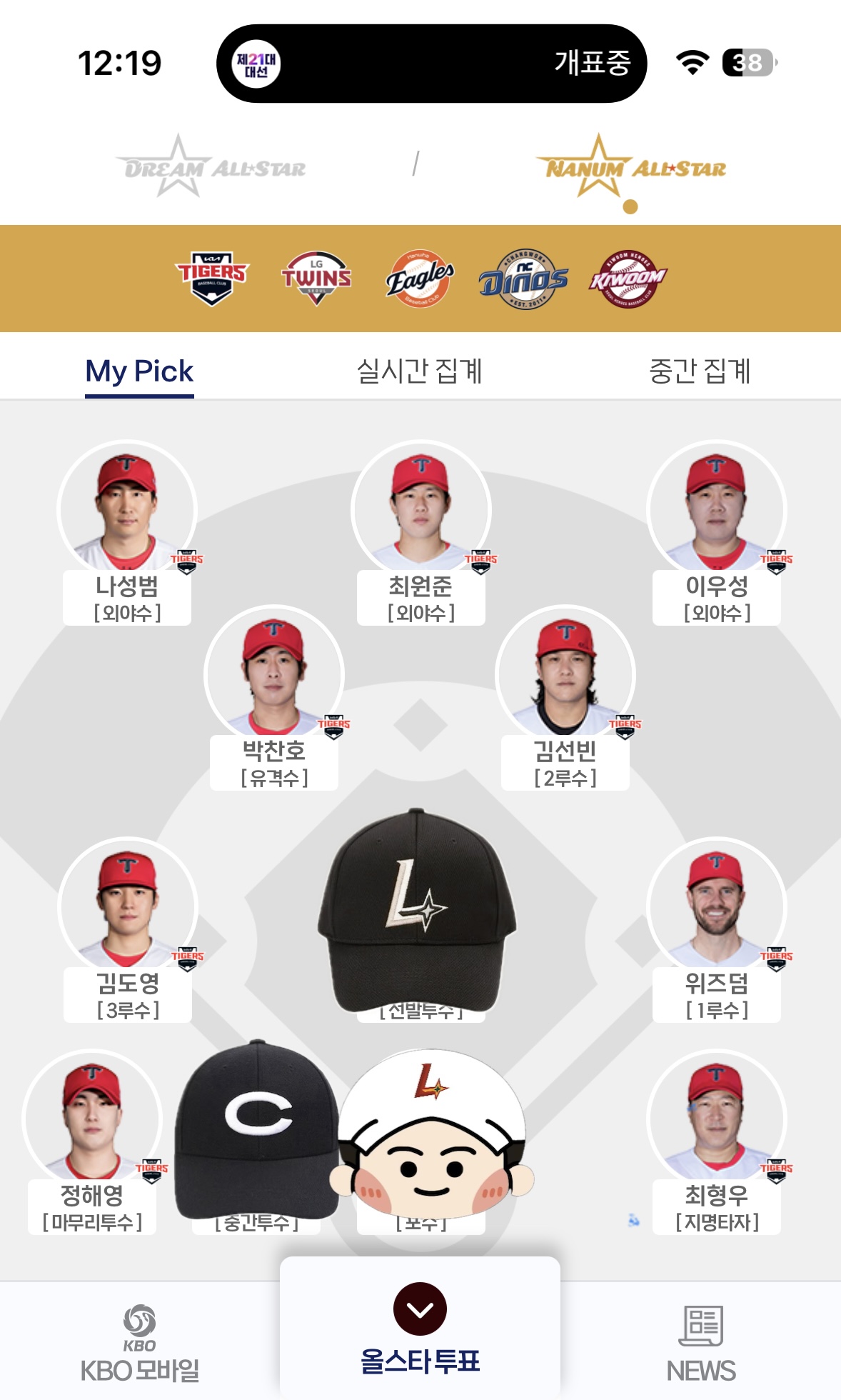Select the Nanum All-Star team
The image size is (841, 1400).
(x=630, y=166)
